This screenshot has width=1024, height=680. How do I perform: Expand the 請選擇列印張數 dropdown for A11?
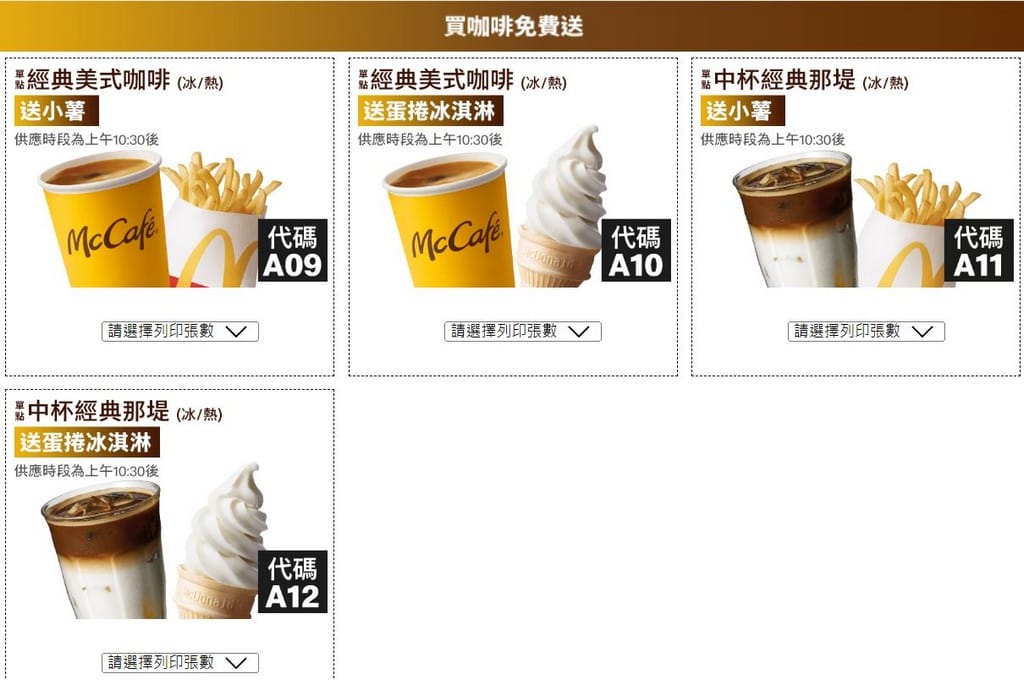(866, 331)
